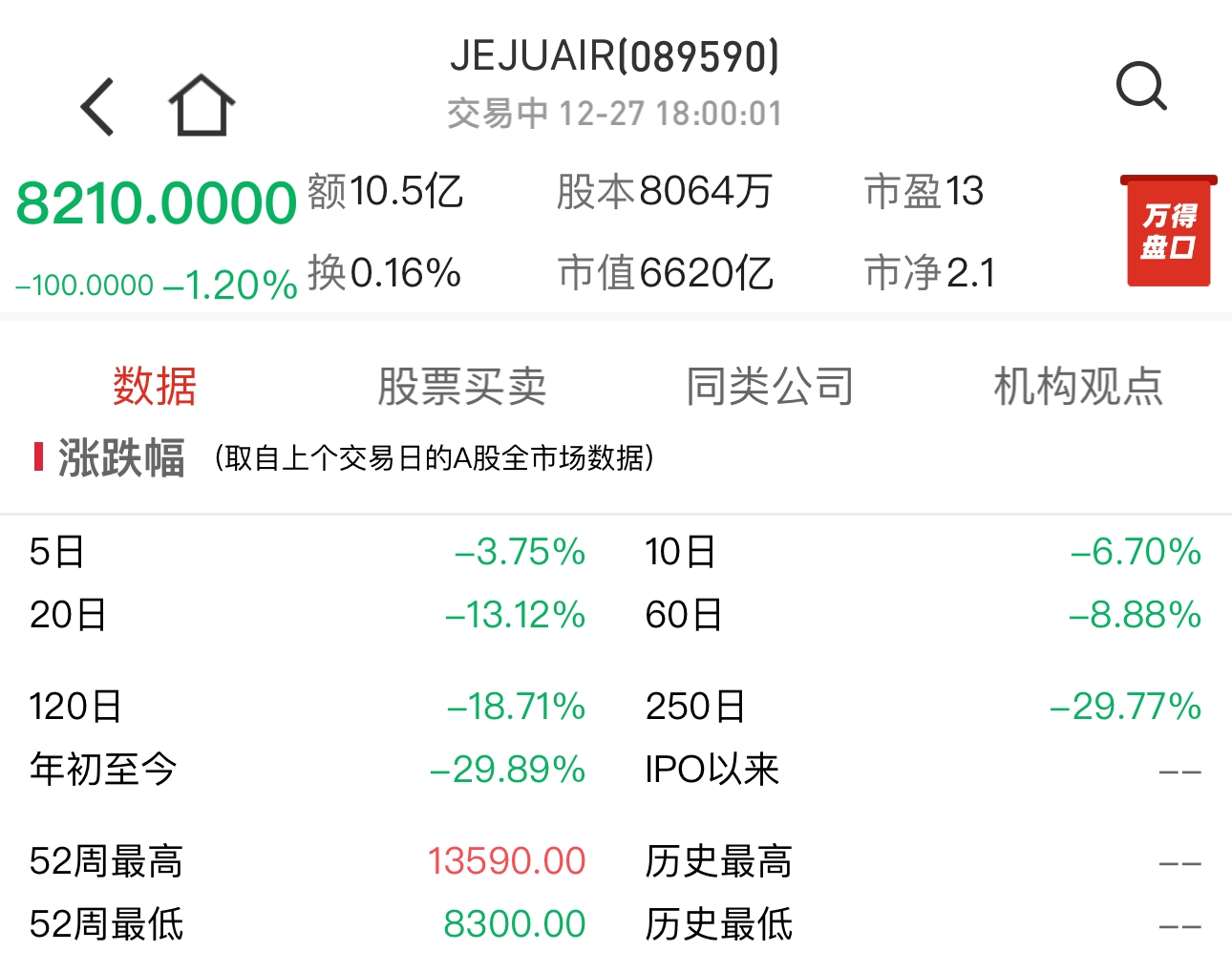1232x973 pixels.
Task: Go back using the arrow icon
Action: [98, 106]
